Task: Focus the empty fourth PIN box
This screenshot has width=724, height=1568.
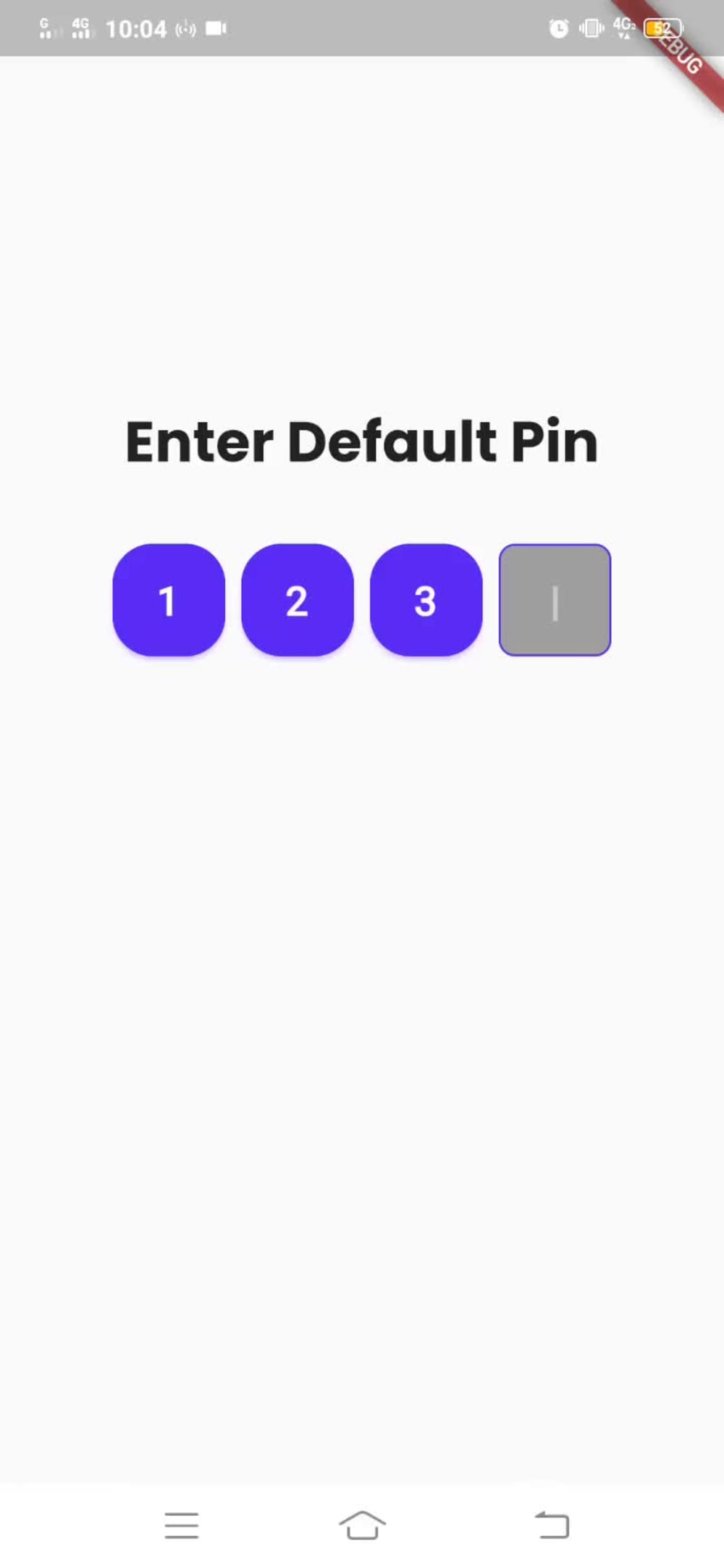Action: pyautogui.click(x=555, y=600)
